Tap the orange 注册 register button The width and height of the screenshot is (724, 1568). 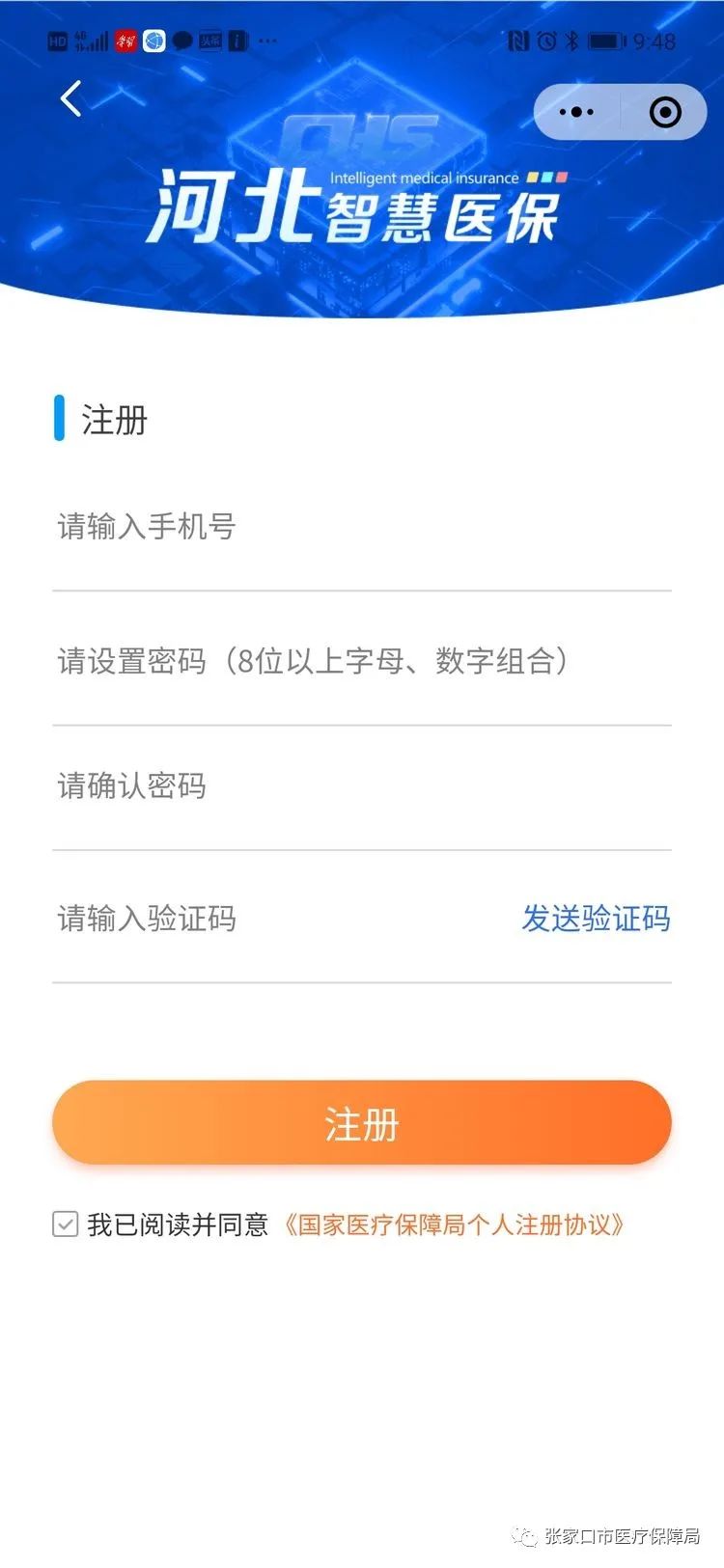click(x=361, y=1123)
